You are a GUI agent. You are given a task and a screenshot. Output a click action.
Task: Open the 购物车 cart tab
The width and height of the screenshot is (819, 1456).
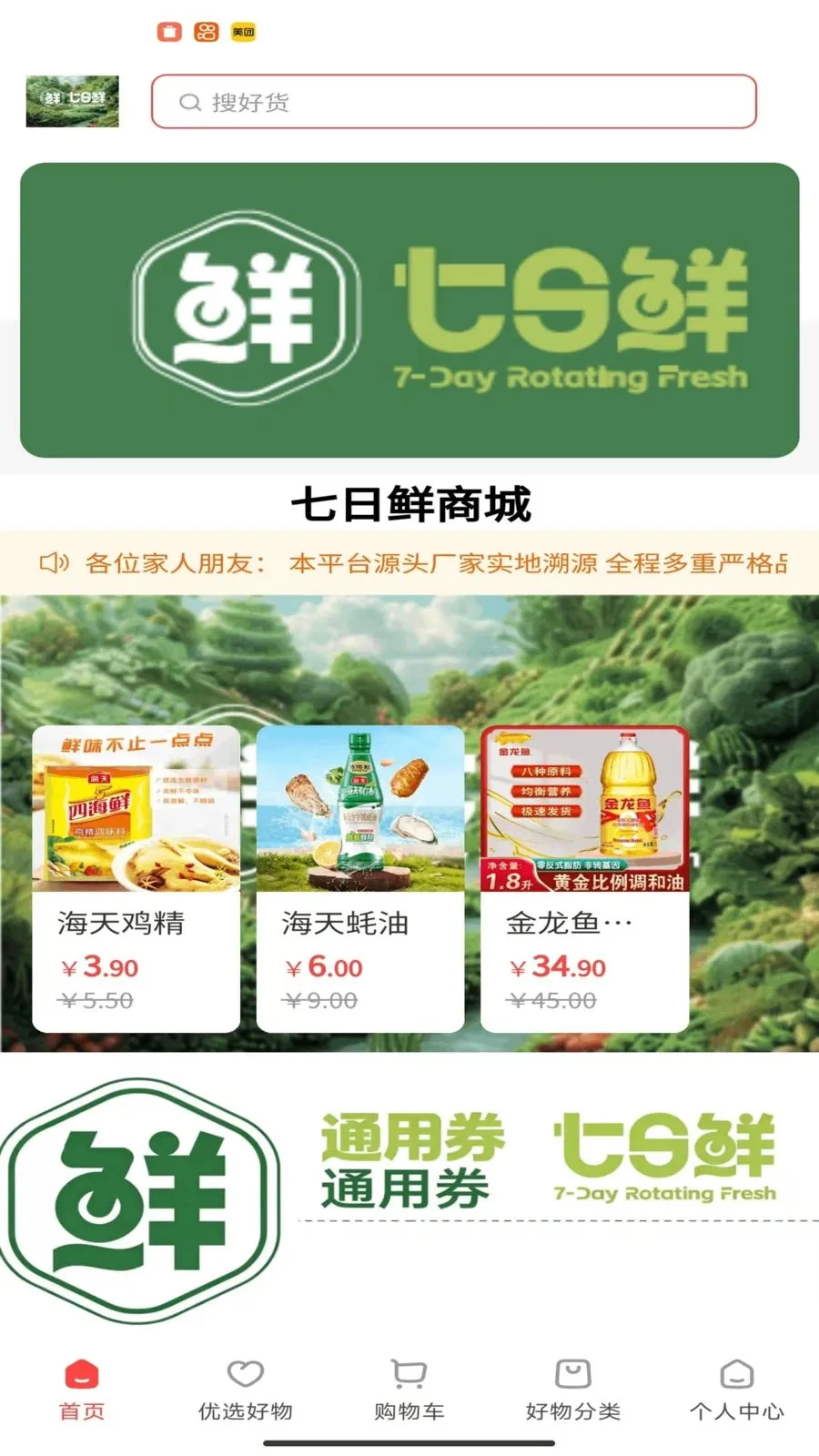coord(409,1390)
